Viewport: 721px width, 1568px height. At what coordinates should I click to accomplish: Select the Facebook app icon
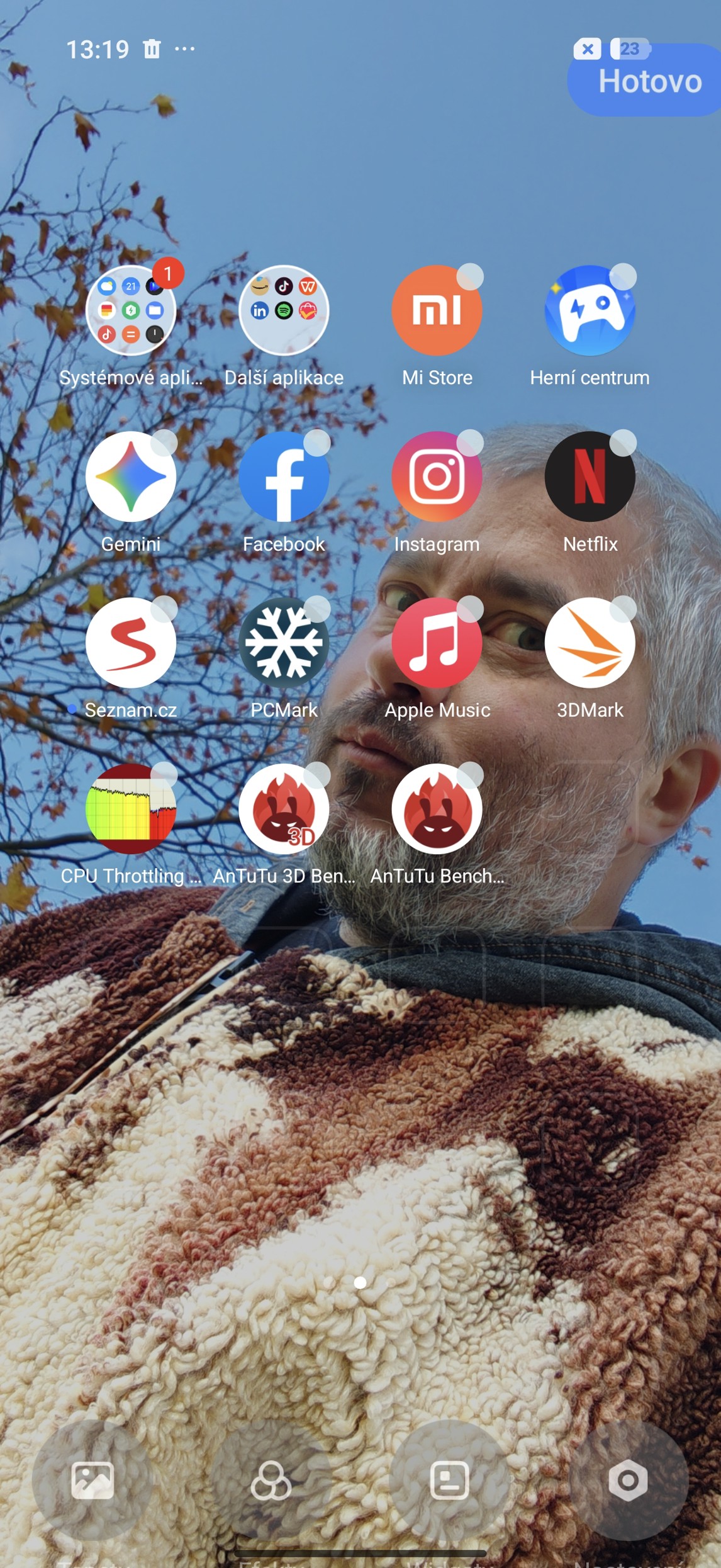point(284,477)
